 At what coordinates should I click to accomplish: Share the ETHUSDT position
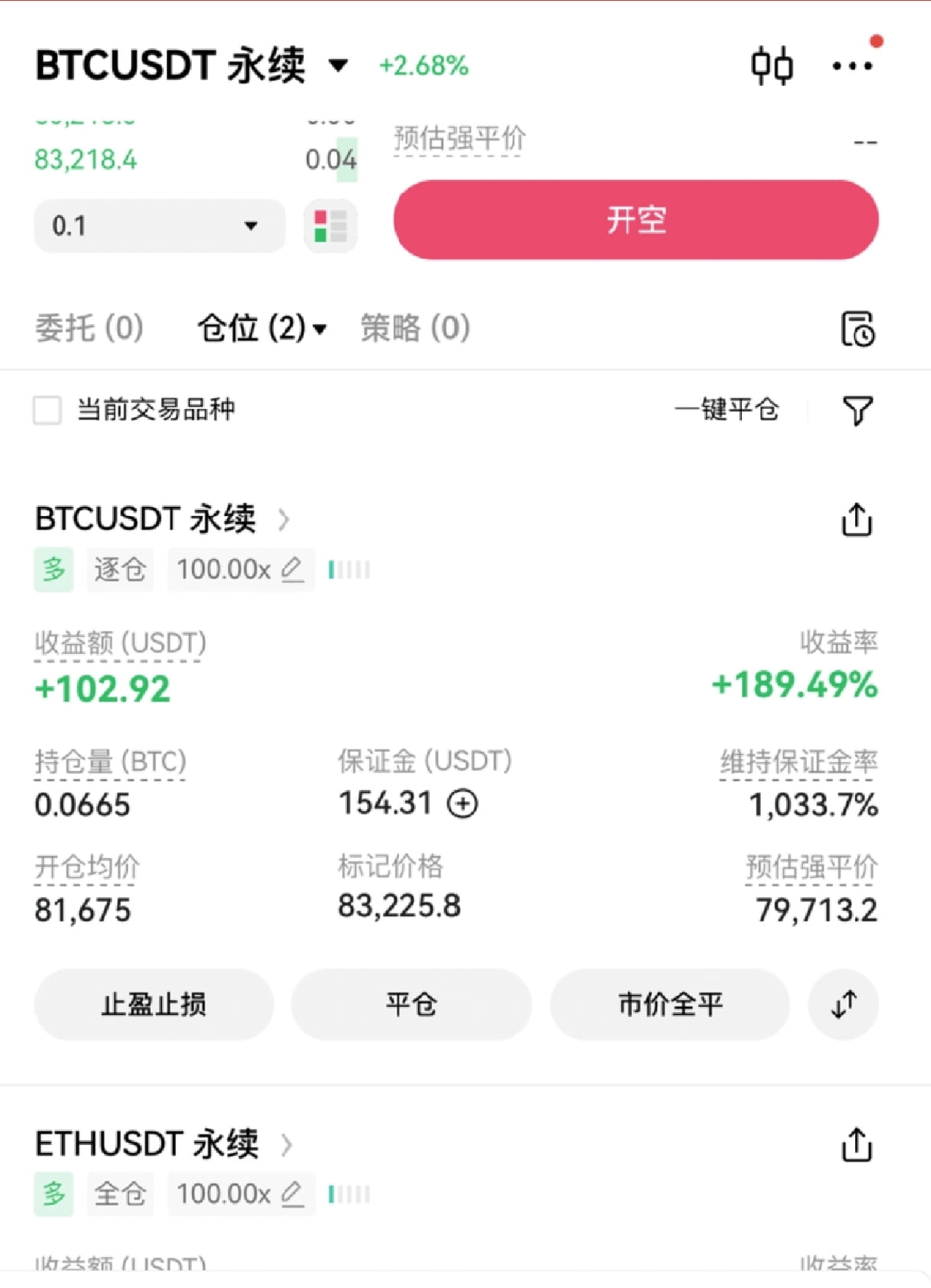tap(858, 1144)
